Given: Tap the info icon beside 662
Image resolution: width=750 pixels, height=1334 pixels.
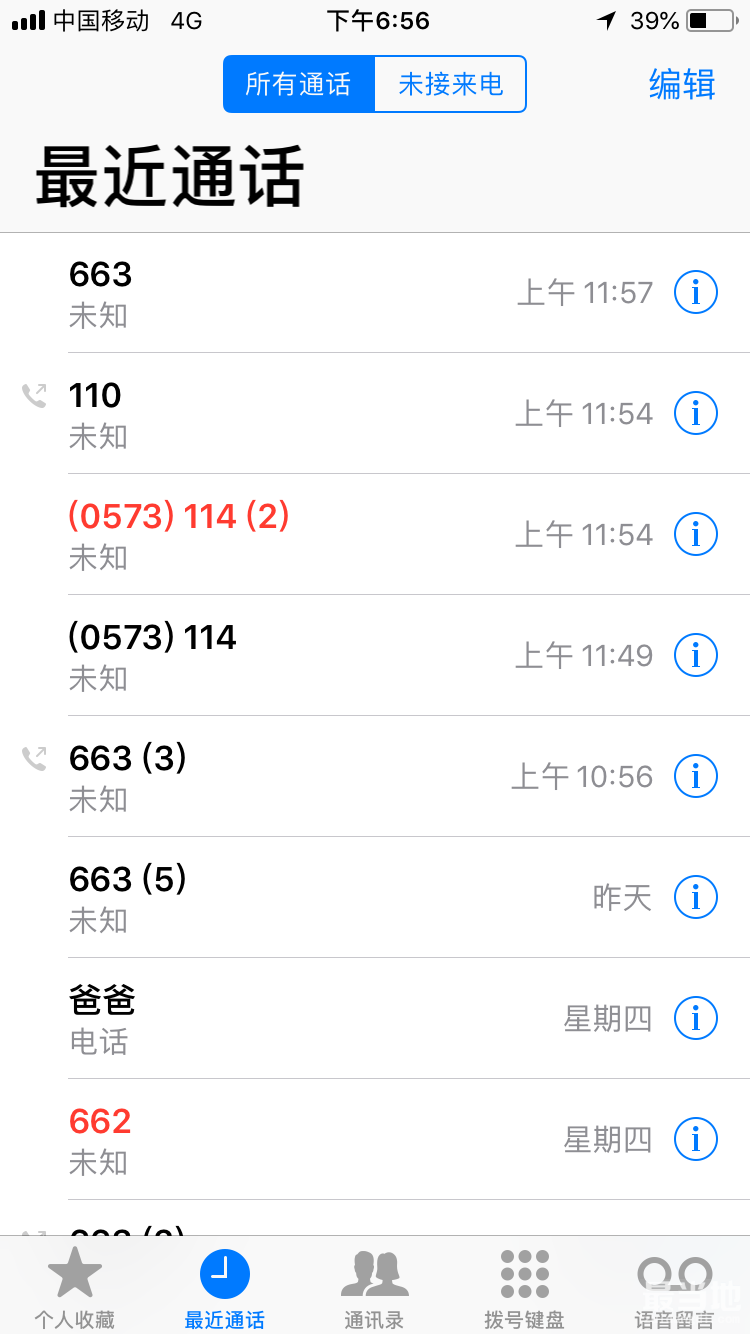Looking at the screenshot, I should pyautogui.click(x=696, y=1139).
